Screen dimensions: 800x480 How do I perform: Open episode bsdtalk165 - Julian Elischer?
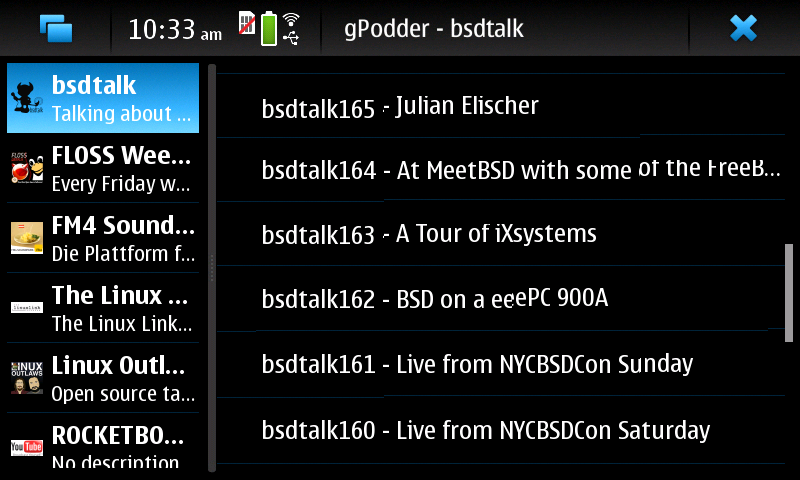pyautogui.click(x=400, y=107)
